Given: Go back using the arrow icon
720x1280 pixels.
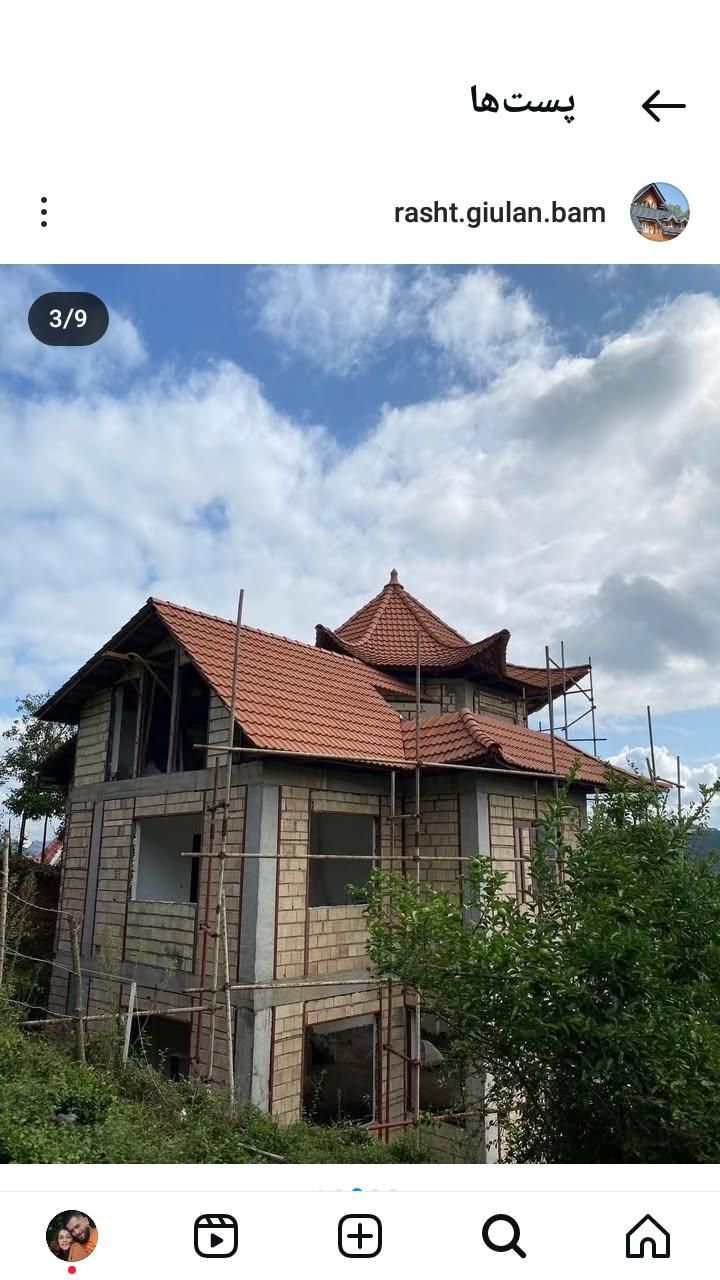Looking at the screenshot, I should click(663, 105).
